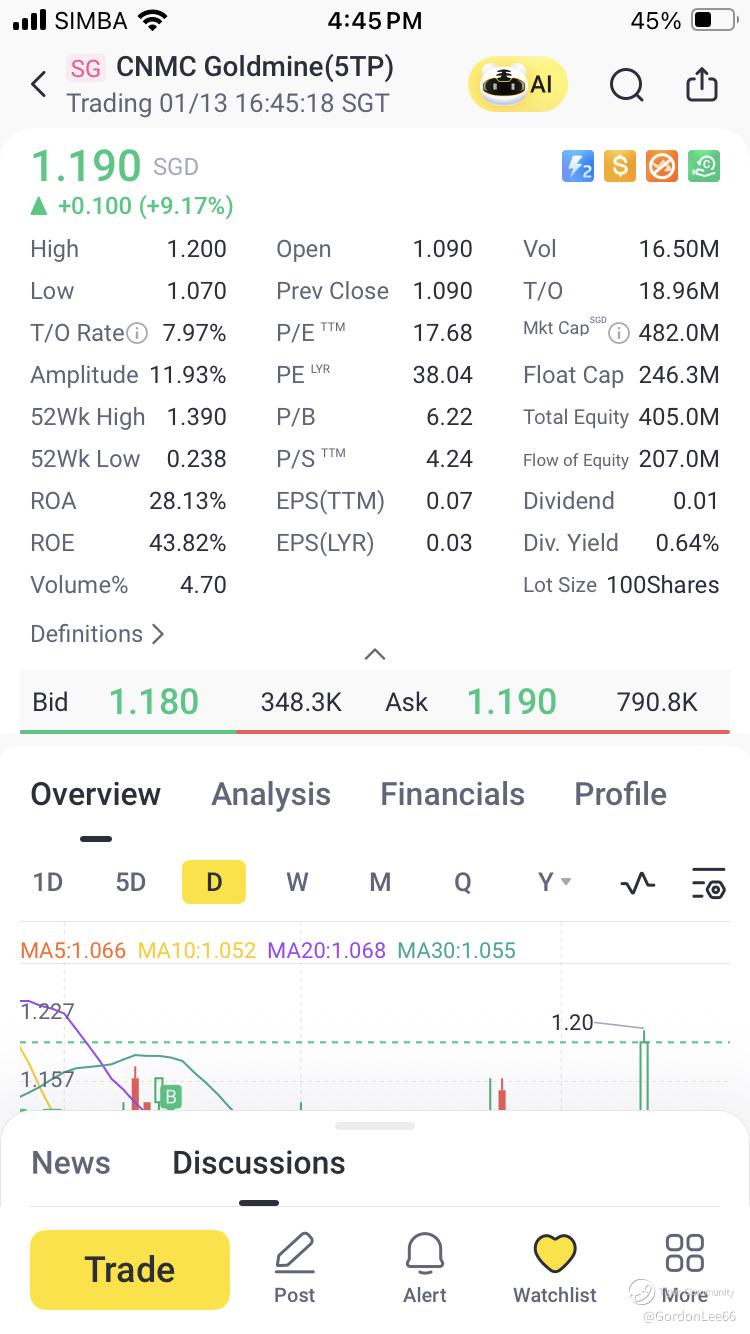Select the 5D chart timeframe

(131, 882)
